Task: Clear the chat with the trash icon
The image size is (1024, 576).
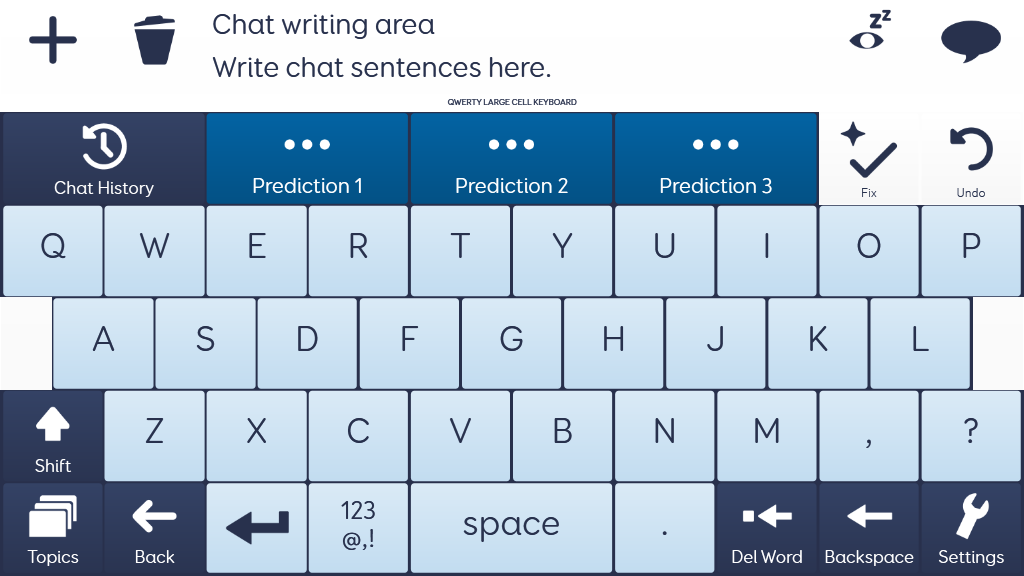Action: 154,42
